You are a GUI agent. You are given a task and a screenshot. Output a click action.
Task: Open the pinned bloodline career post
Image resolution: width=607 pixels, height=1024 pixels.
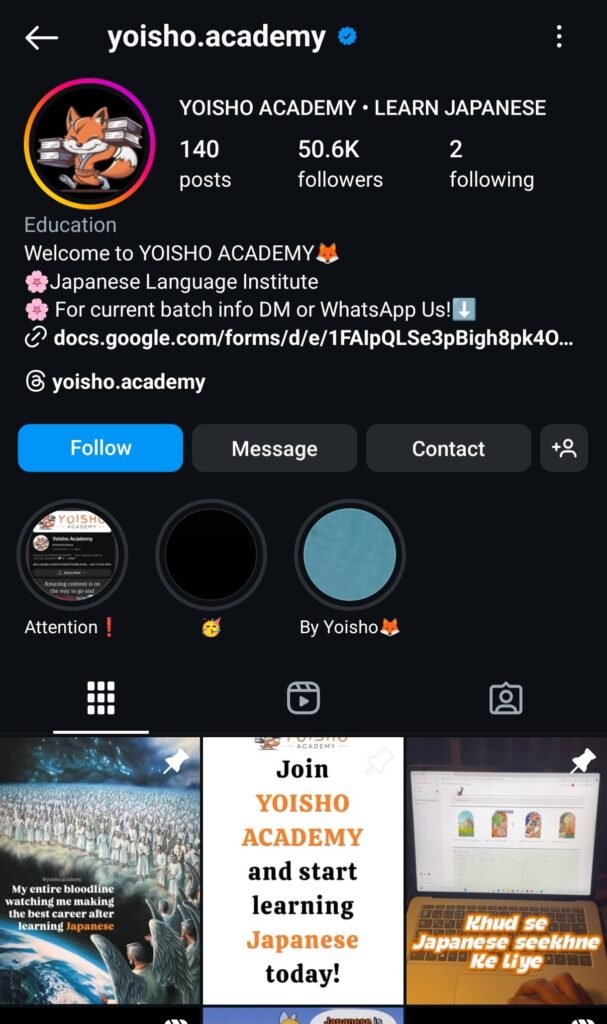(100, 870)
